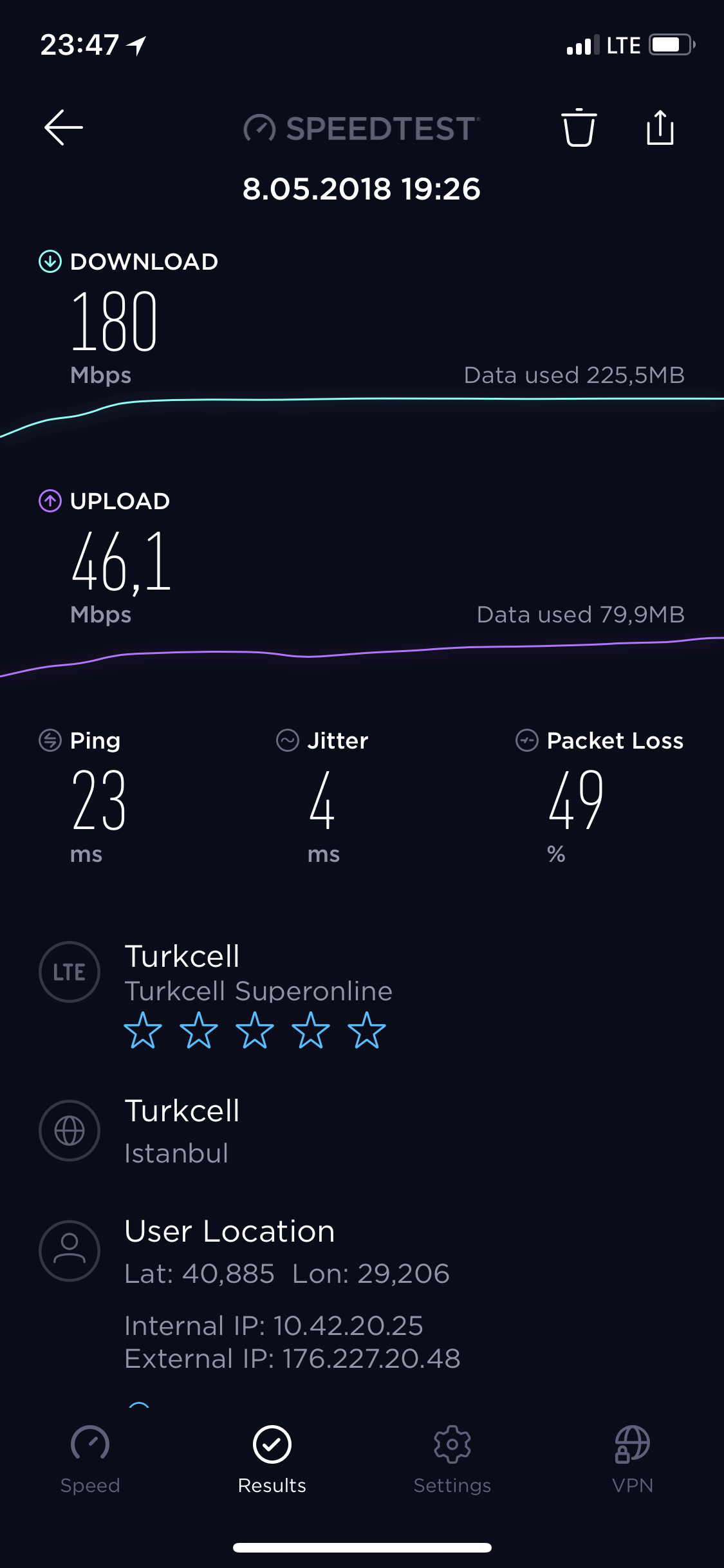Viewport: 724px width, 1568px height.
Task: Go back using the arrow icon
Action: coord(63,127)
